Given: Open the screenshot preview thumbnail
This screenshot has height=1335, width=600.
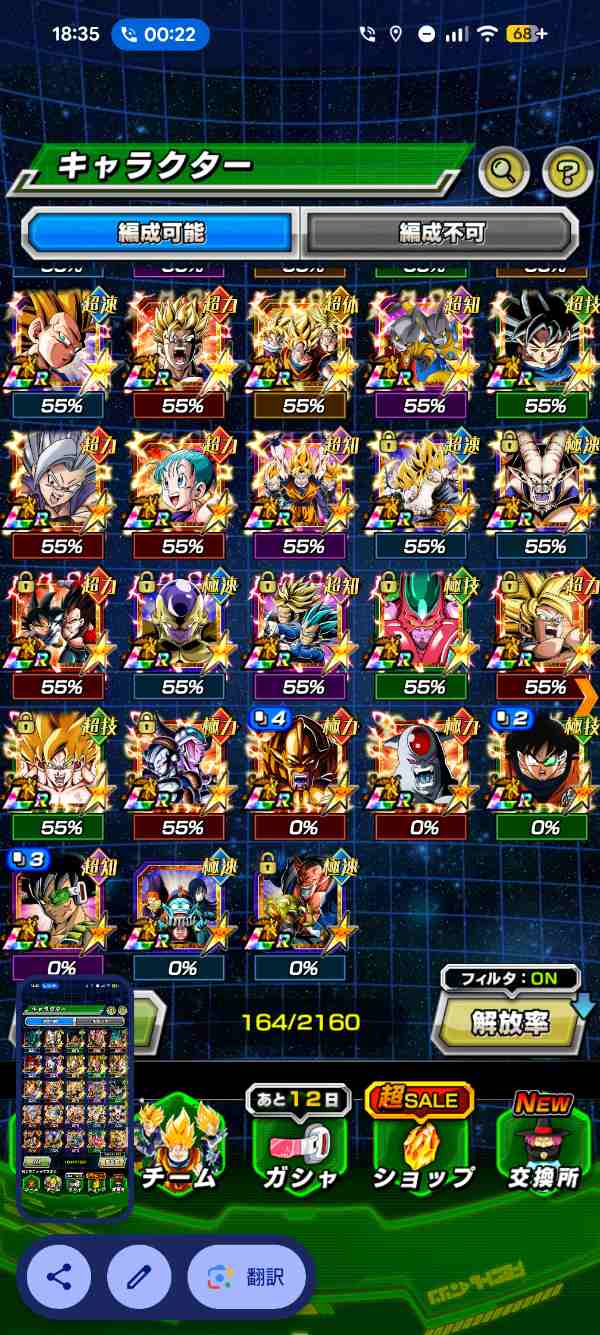Looking at the screenshot, I should [75, 1096].
